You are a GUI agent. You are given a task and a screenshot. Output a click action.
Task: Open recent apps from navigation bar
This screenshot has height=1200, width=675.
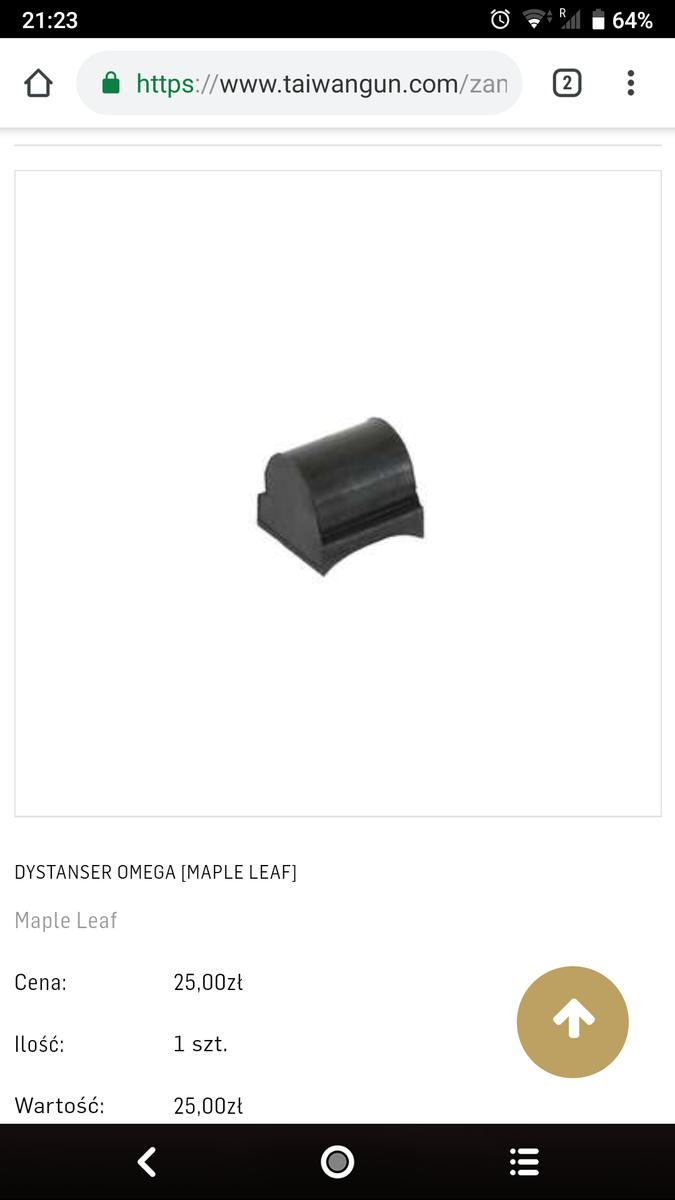click(x=524, y=1161)
